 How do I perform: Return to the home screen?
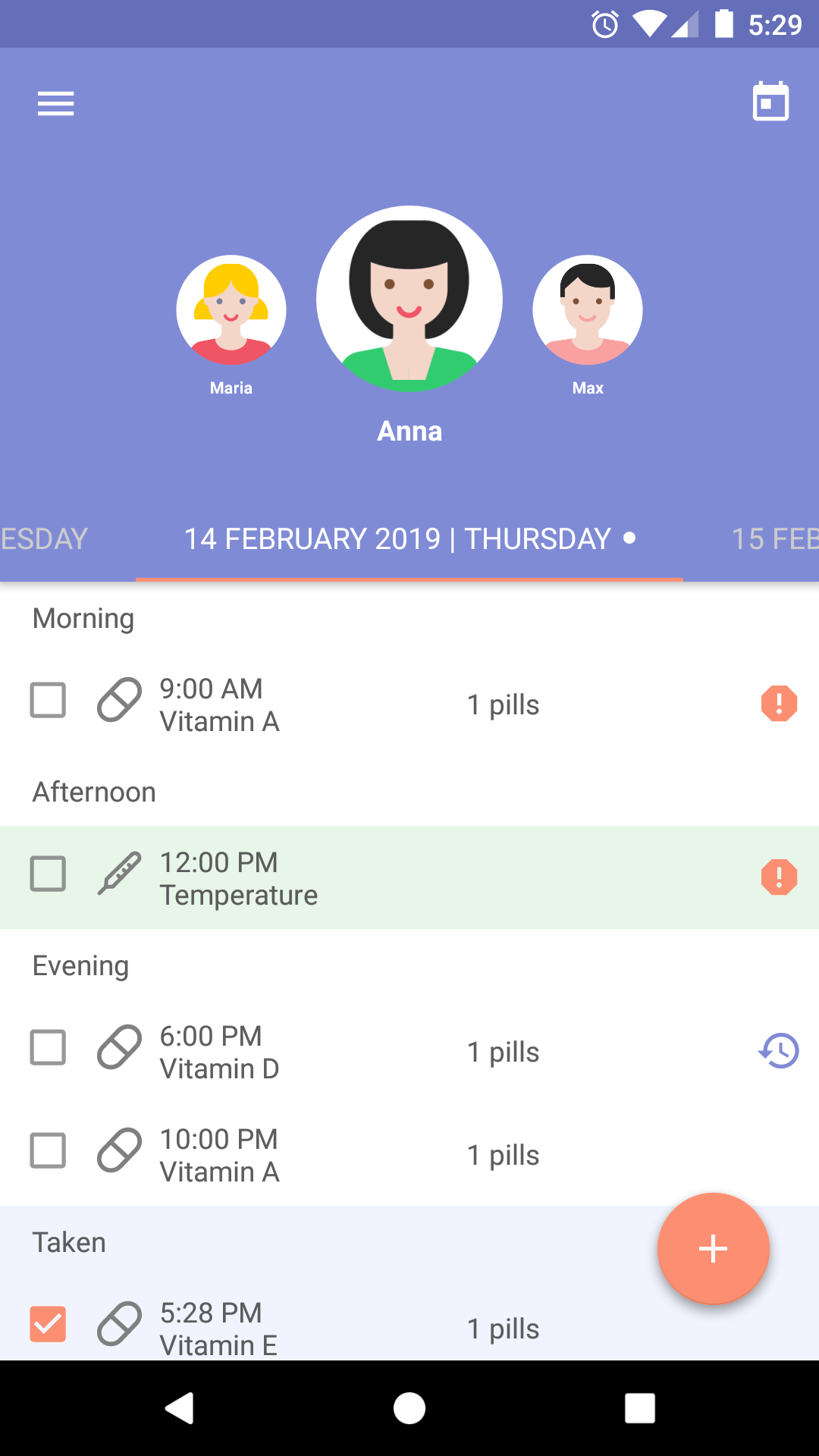[x=409, y=1408]
